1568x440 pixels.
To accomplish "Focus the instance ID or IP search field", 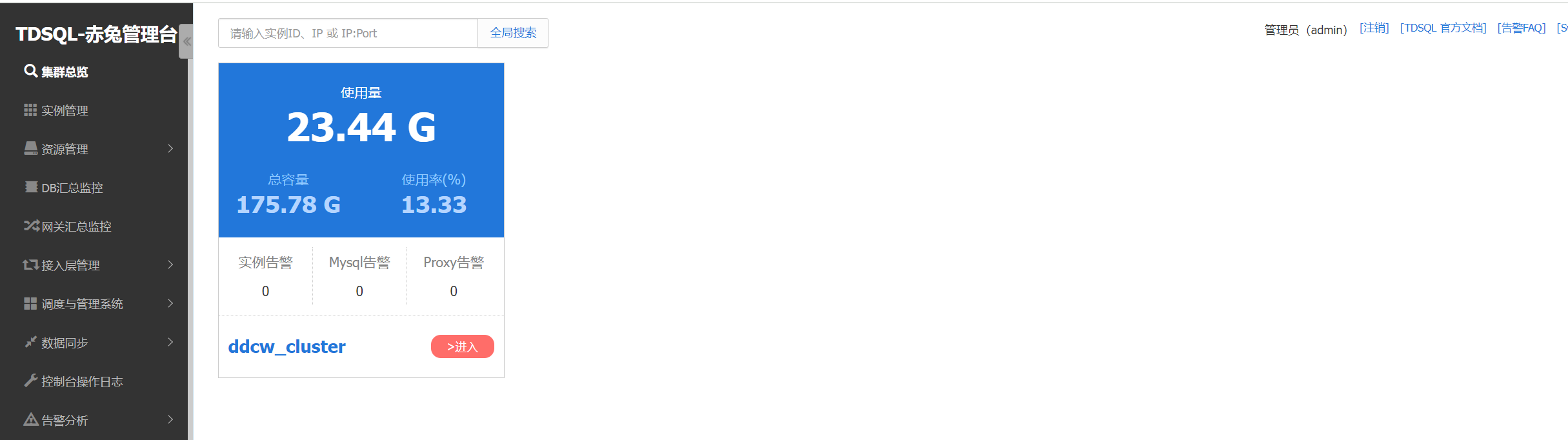I will [348, 33].
